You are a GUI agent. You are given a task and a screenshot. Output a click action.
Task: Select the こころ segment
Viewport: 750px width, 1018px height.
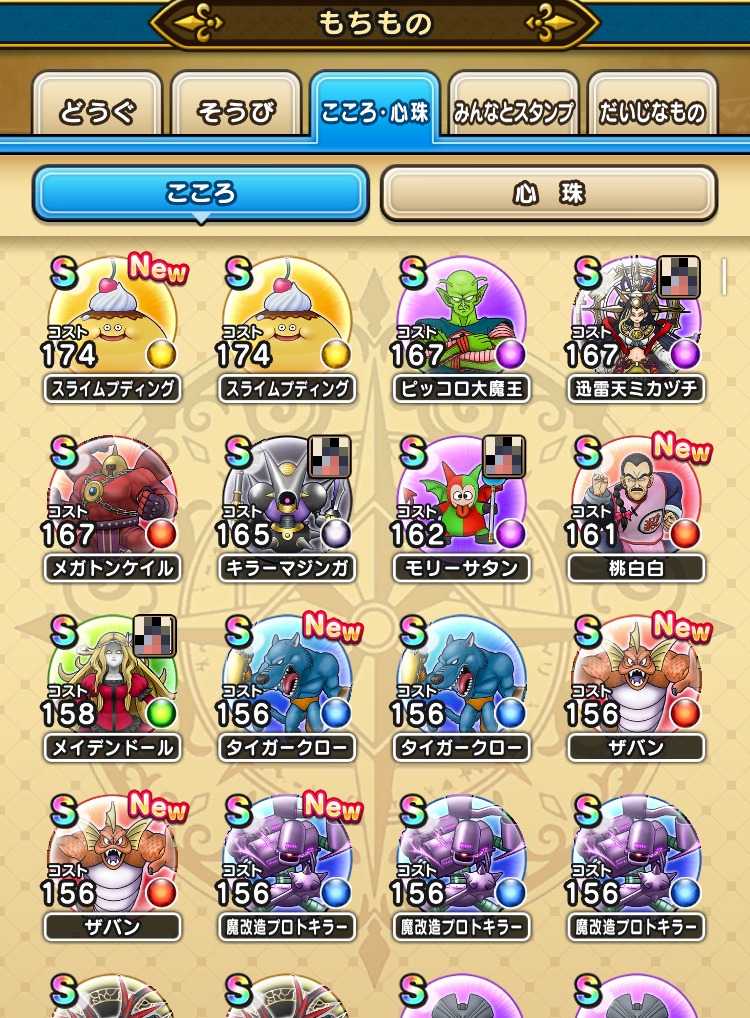[200, 194]
